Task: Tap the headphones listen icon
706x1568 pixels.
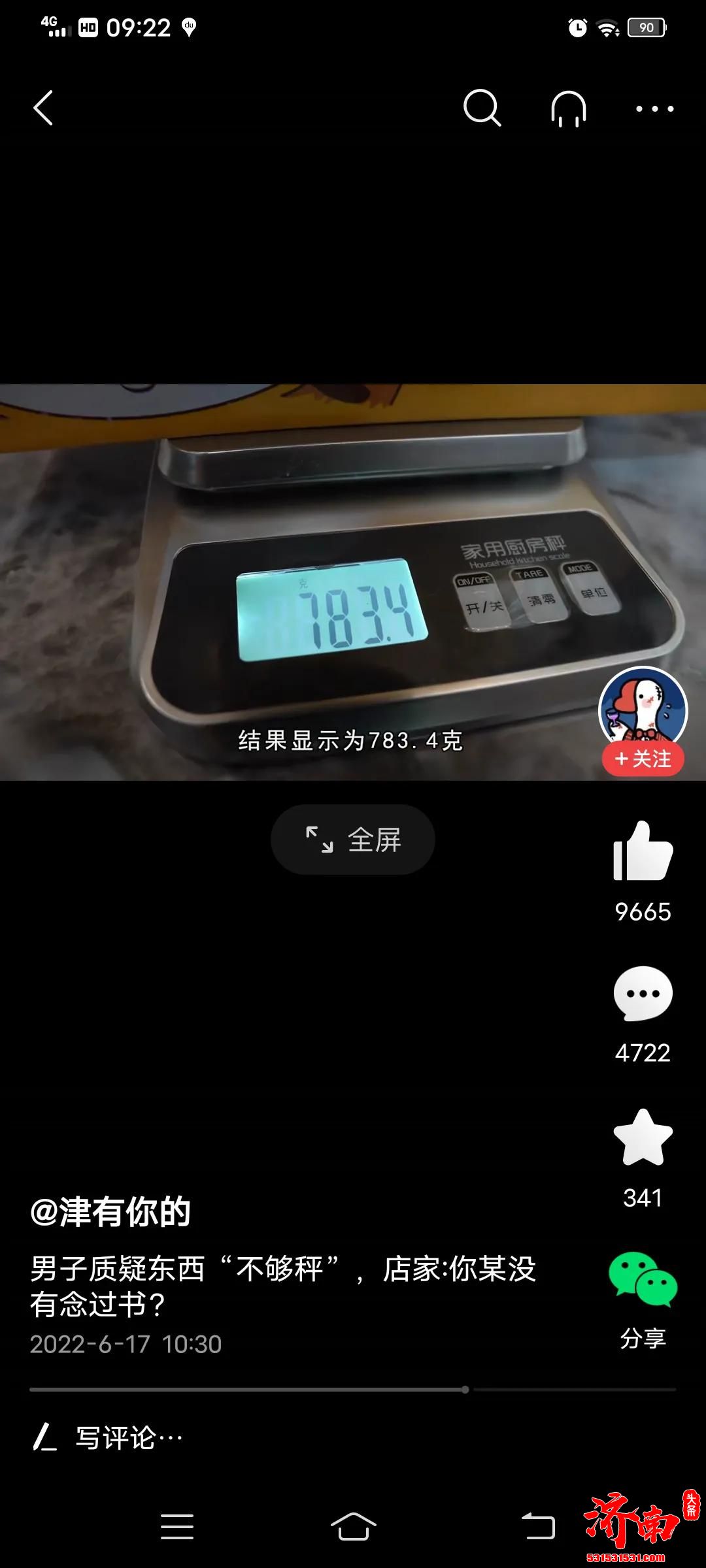Action: 569,109
